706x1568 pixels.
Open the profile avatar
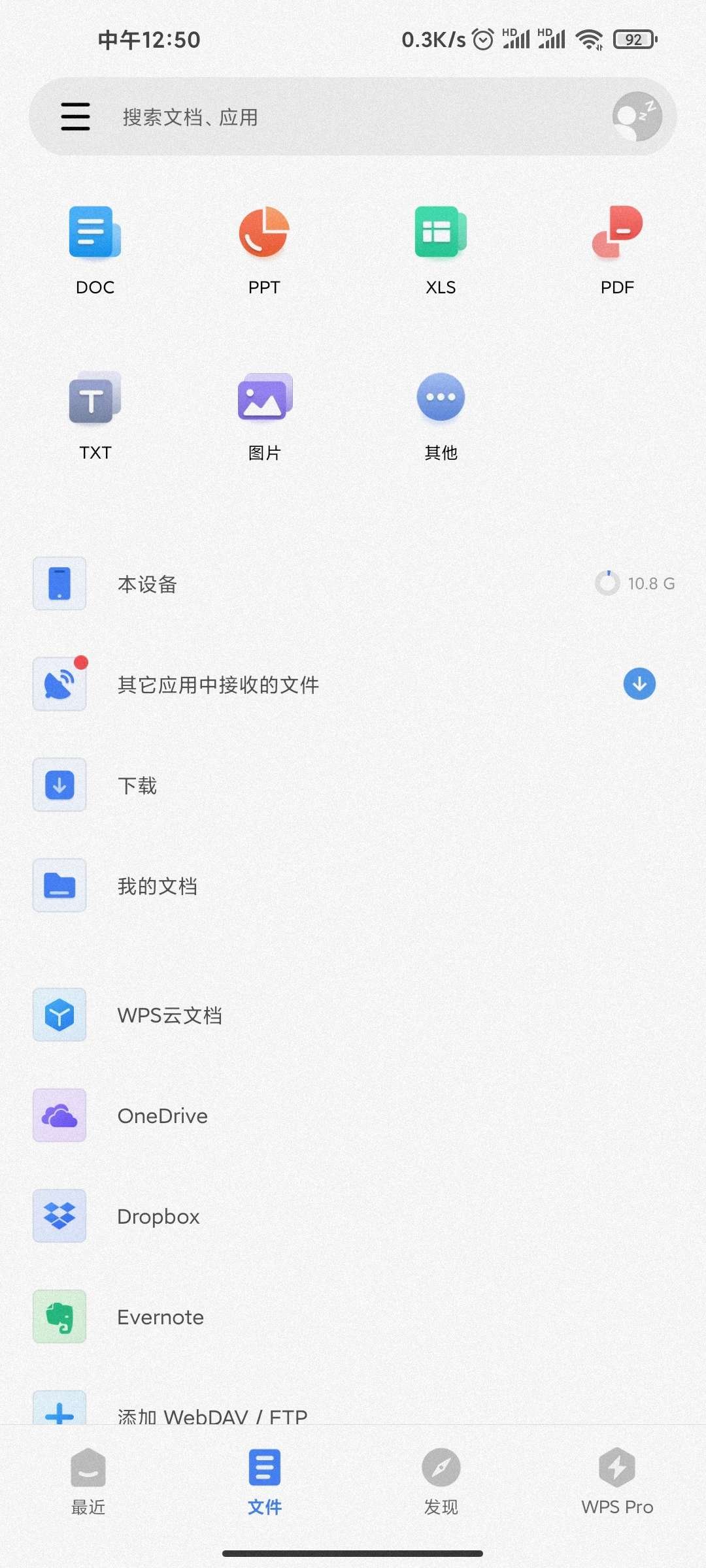point(637,117)
